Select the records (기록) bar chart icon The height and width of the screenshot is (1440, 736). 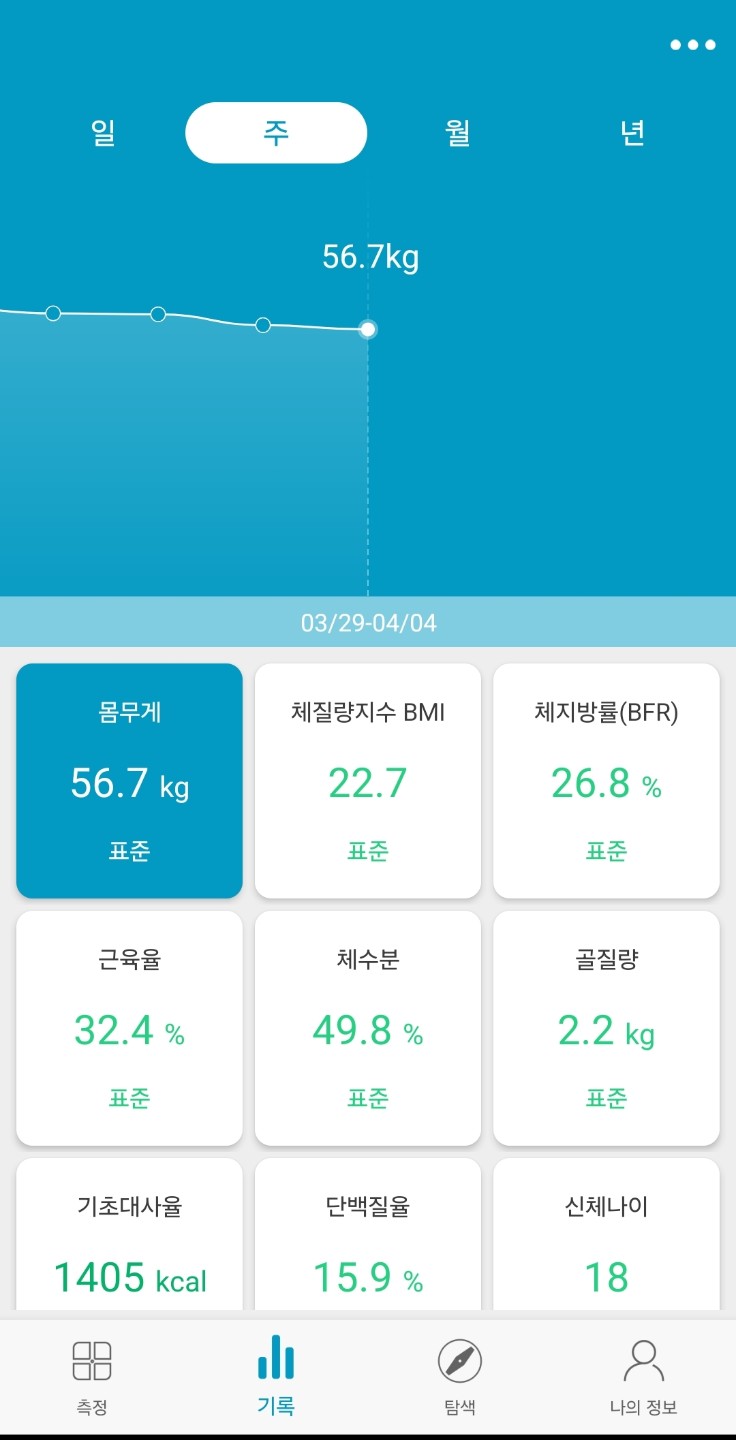pos(276,1375)
